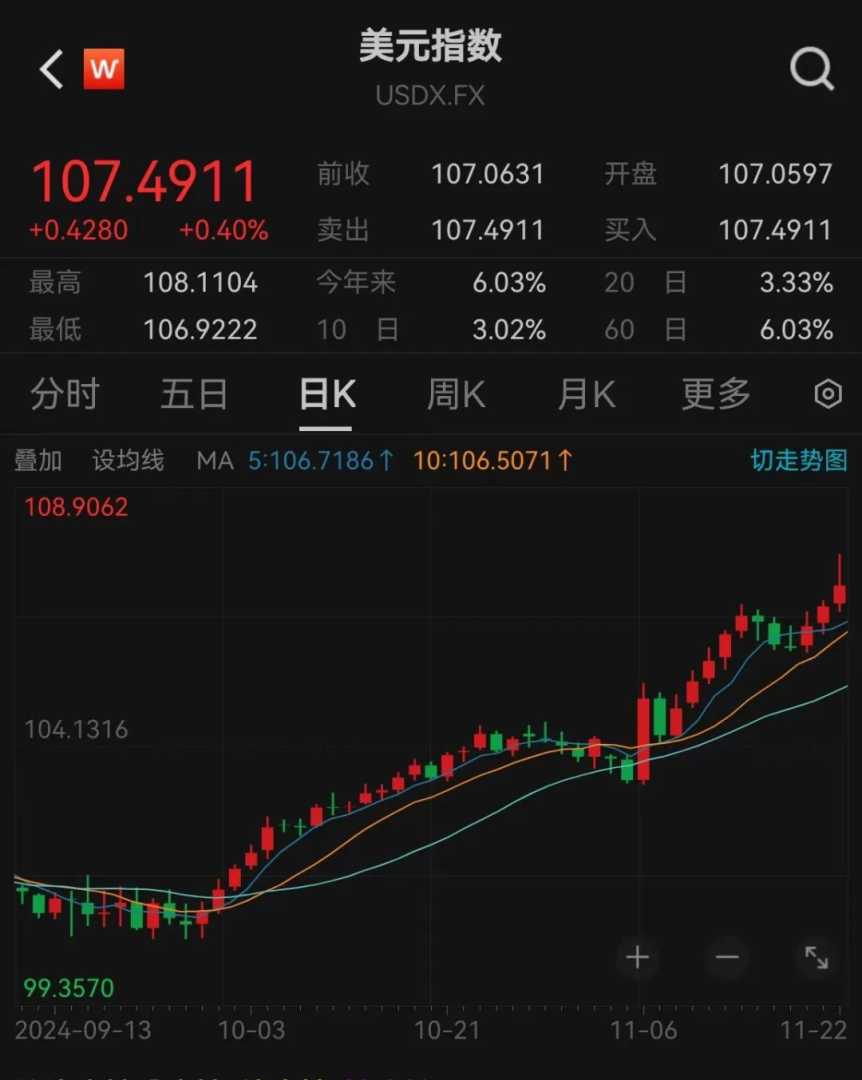
Task: Open the 更多 chart options
Action: 716,395
